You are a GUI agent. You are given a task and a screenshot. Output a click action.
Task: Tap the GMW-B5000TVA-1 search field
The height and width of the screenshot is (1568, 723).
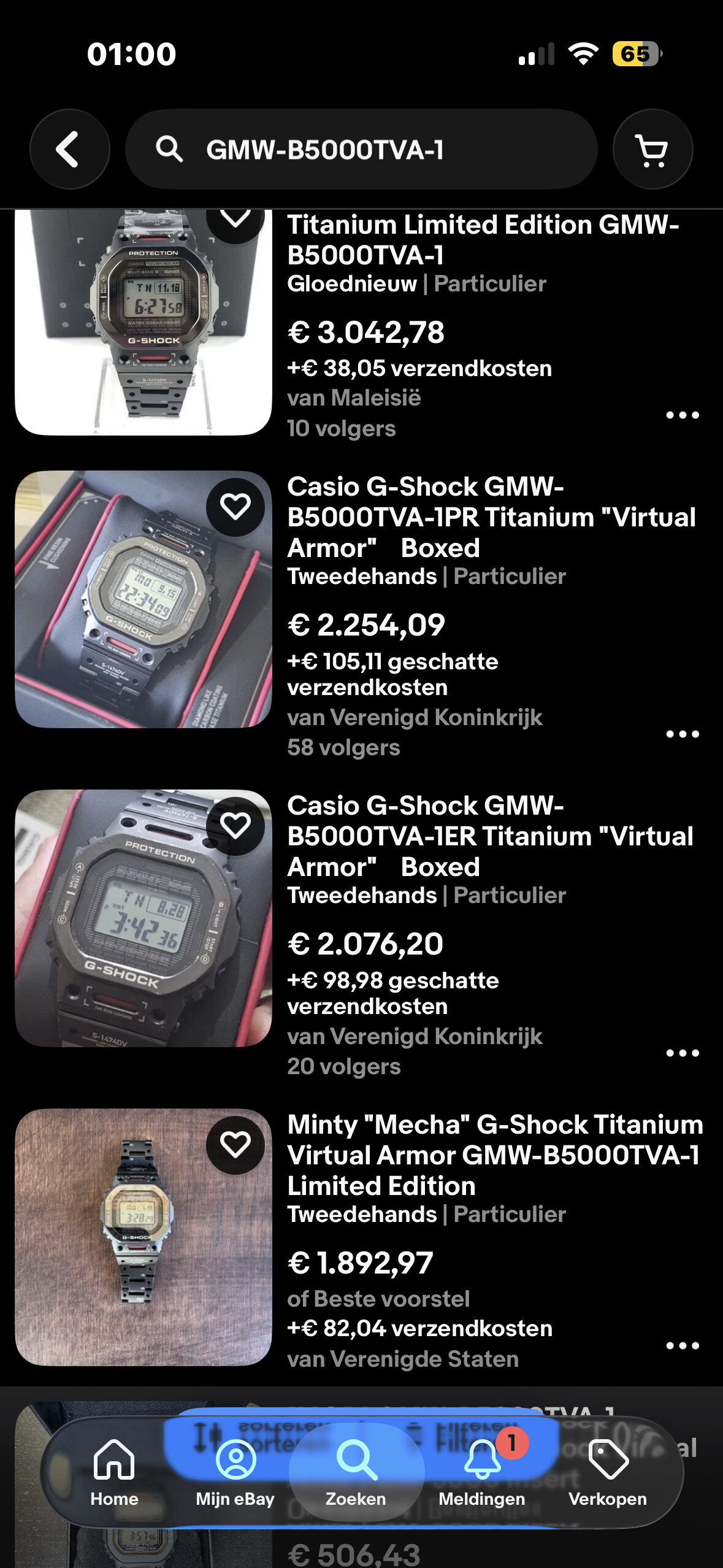tap(361, 149)
